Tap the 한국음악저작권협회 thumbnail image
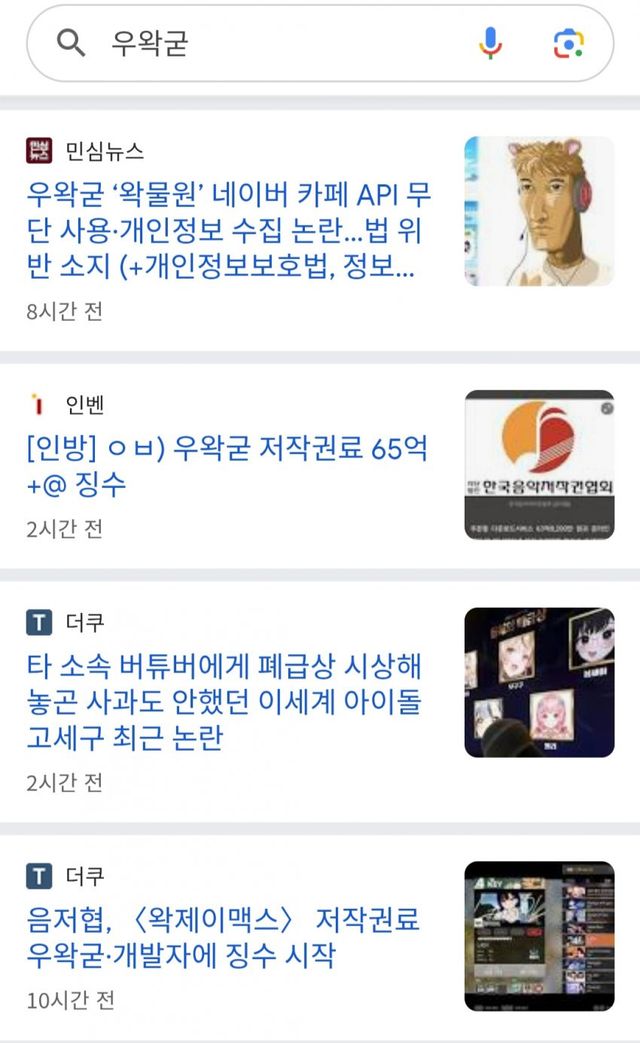This screenshot has width=640, height=1043. click(539, 464)
